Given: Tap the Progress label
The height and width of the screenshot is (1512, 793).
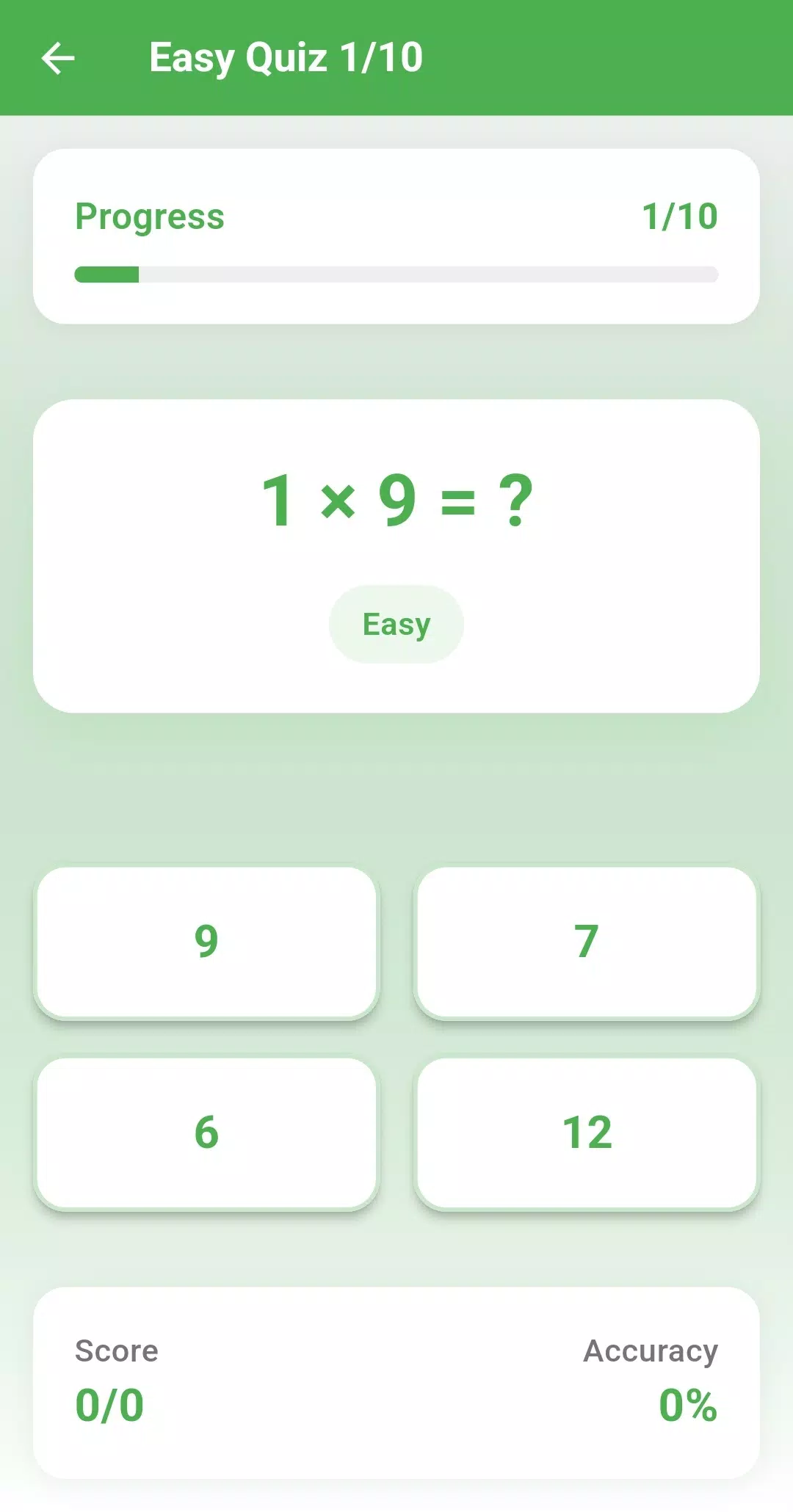Looking at the screenshot, I should 150,215.
